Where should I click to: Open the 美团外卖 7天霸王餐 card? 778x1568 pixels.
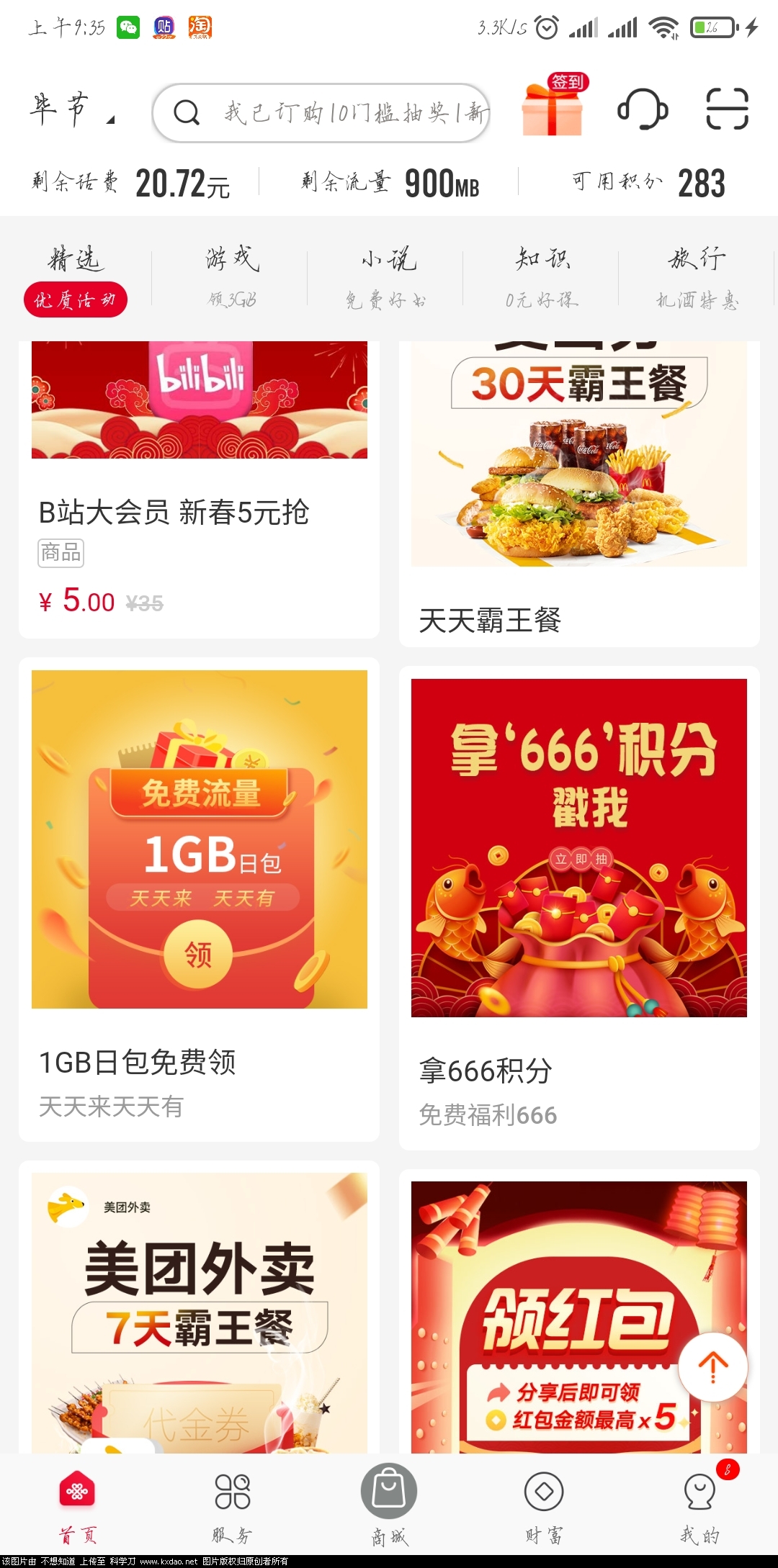coord(199,1310)
